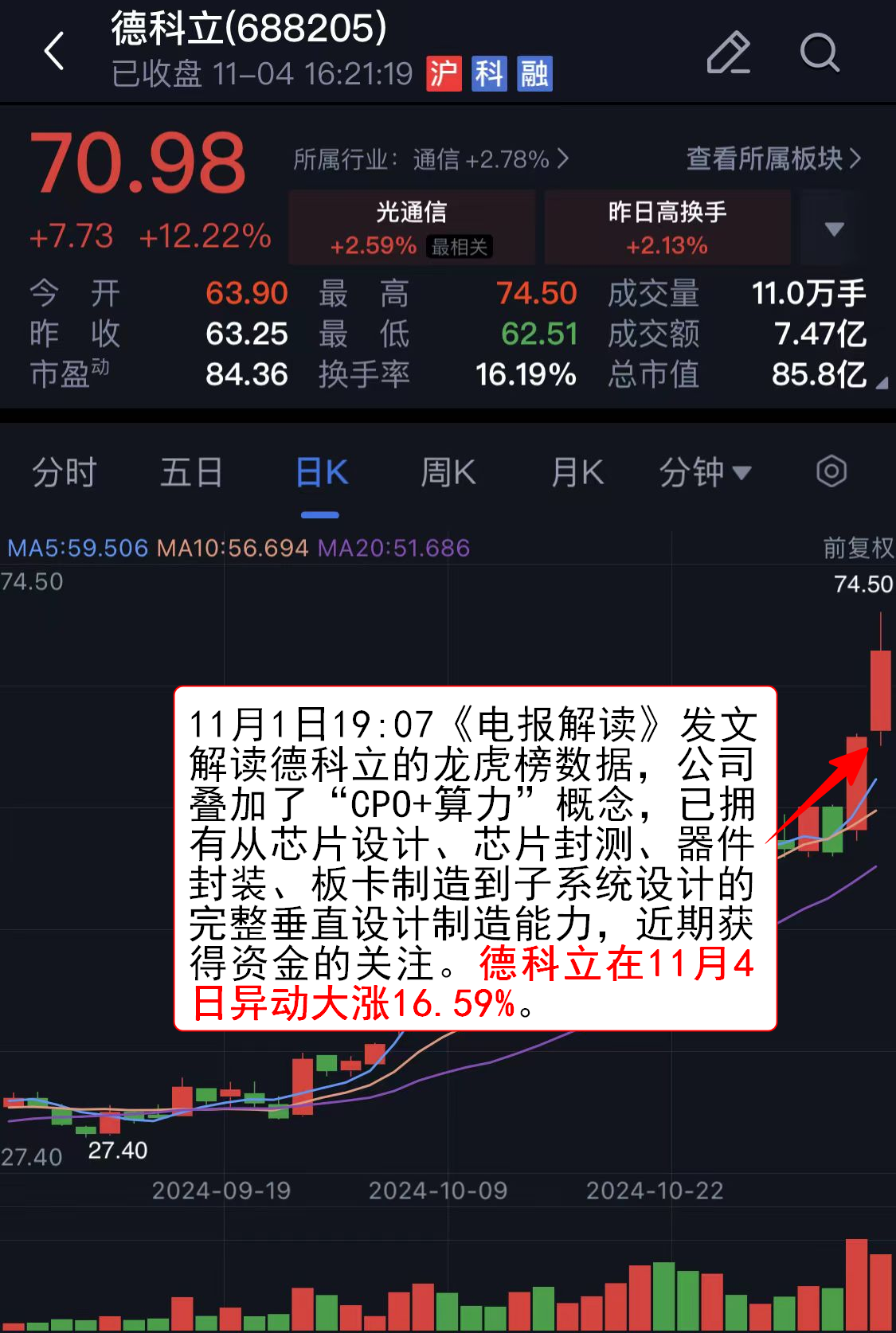The image size is (896, 1333).
Task: Open chart settings hexagon icon
Action: [831, 471]
